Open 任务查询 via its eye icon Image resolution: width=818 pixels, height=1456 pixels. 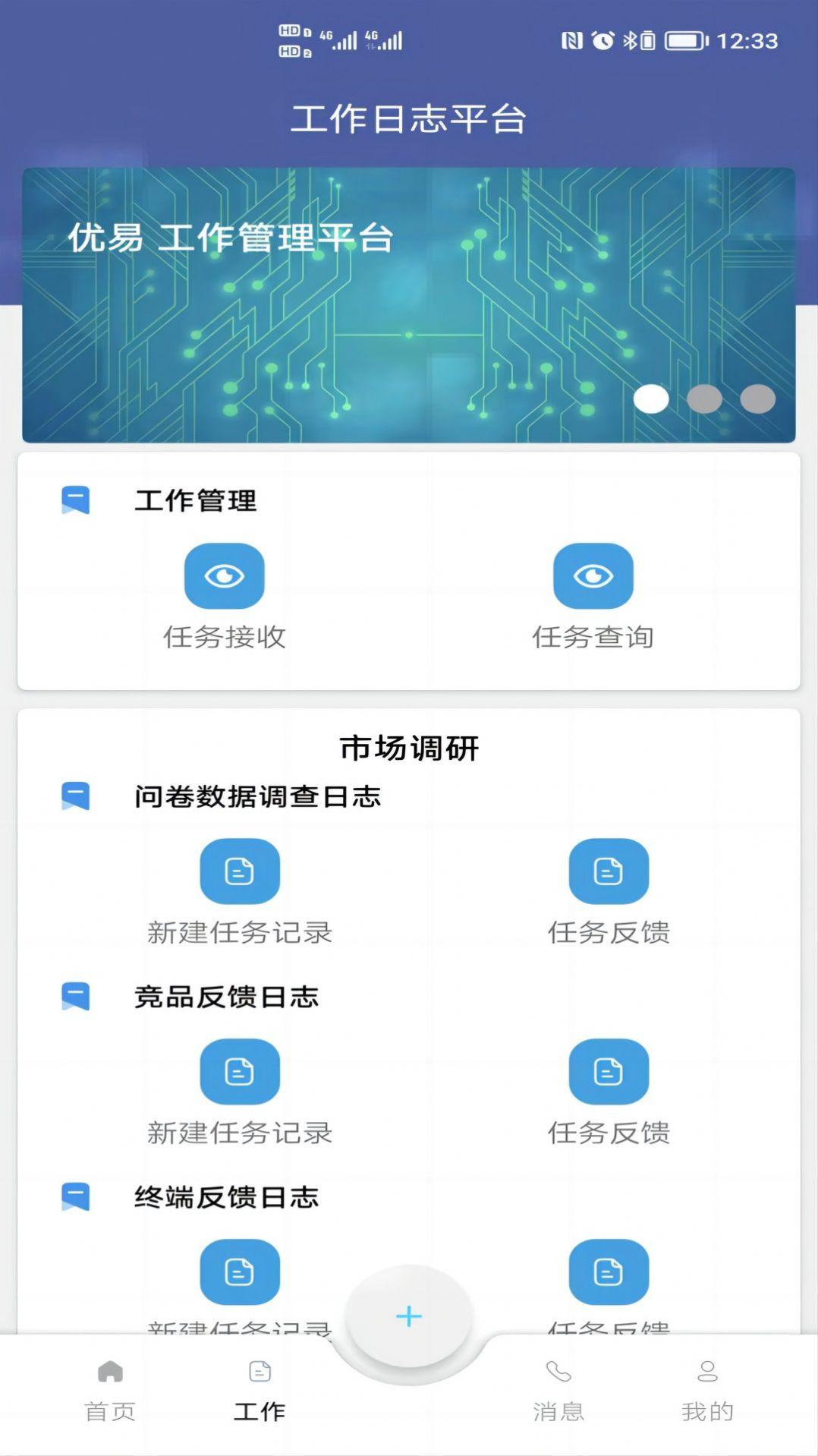[x=593, y=576]
